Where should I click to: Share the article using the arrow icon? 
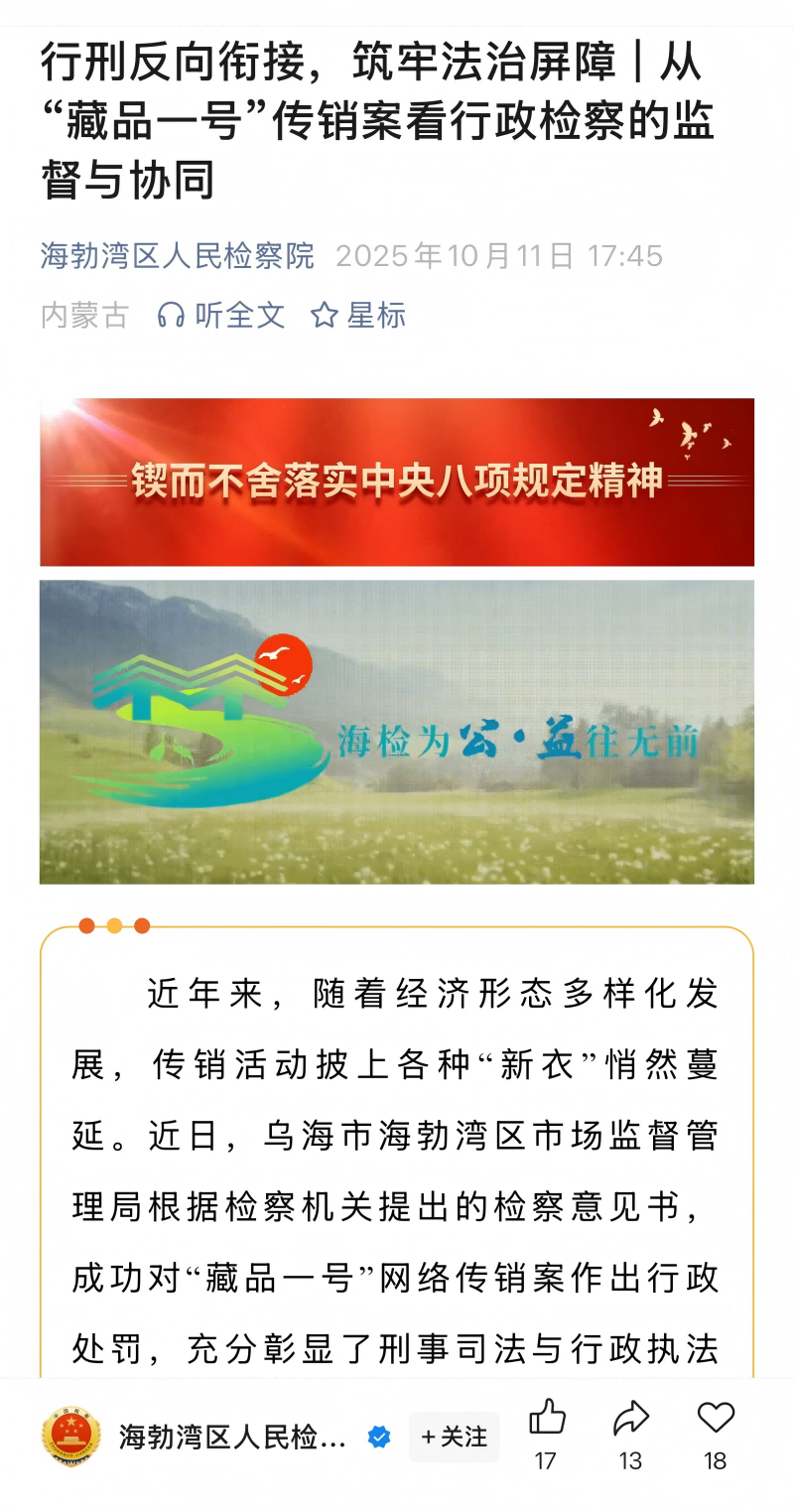631,1419
